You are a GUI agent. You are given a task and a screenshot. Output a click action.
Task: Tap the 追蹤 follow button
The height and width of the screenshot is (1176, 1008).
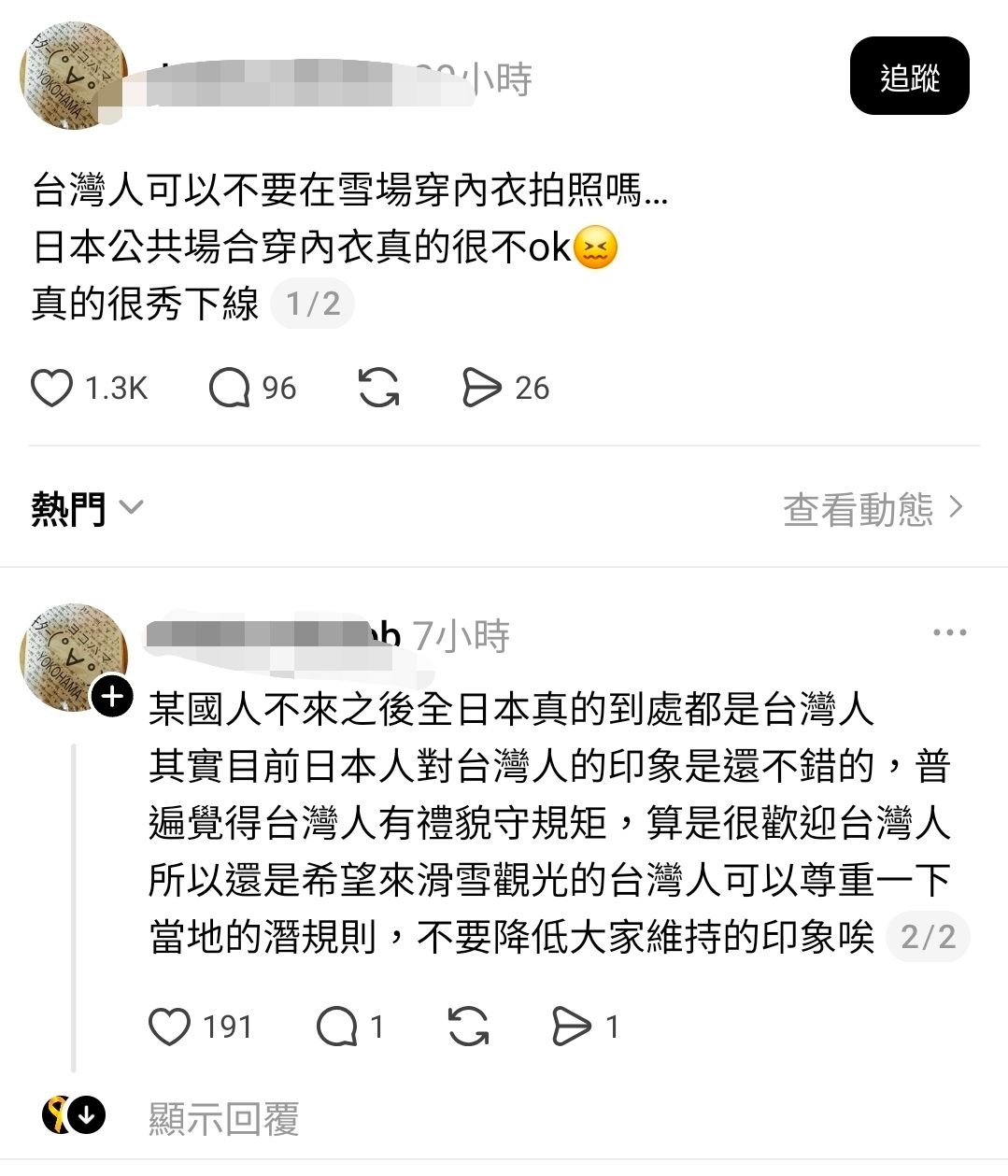click(909, 77)
